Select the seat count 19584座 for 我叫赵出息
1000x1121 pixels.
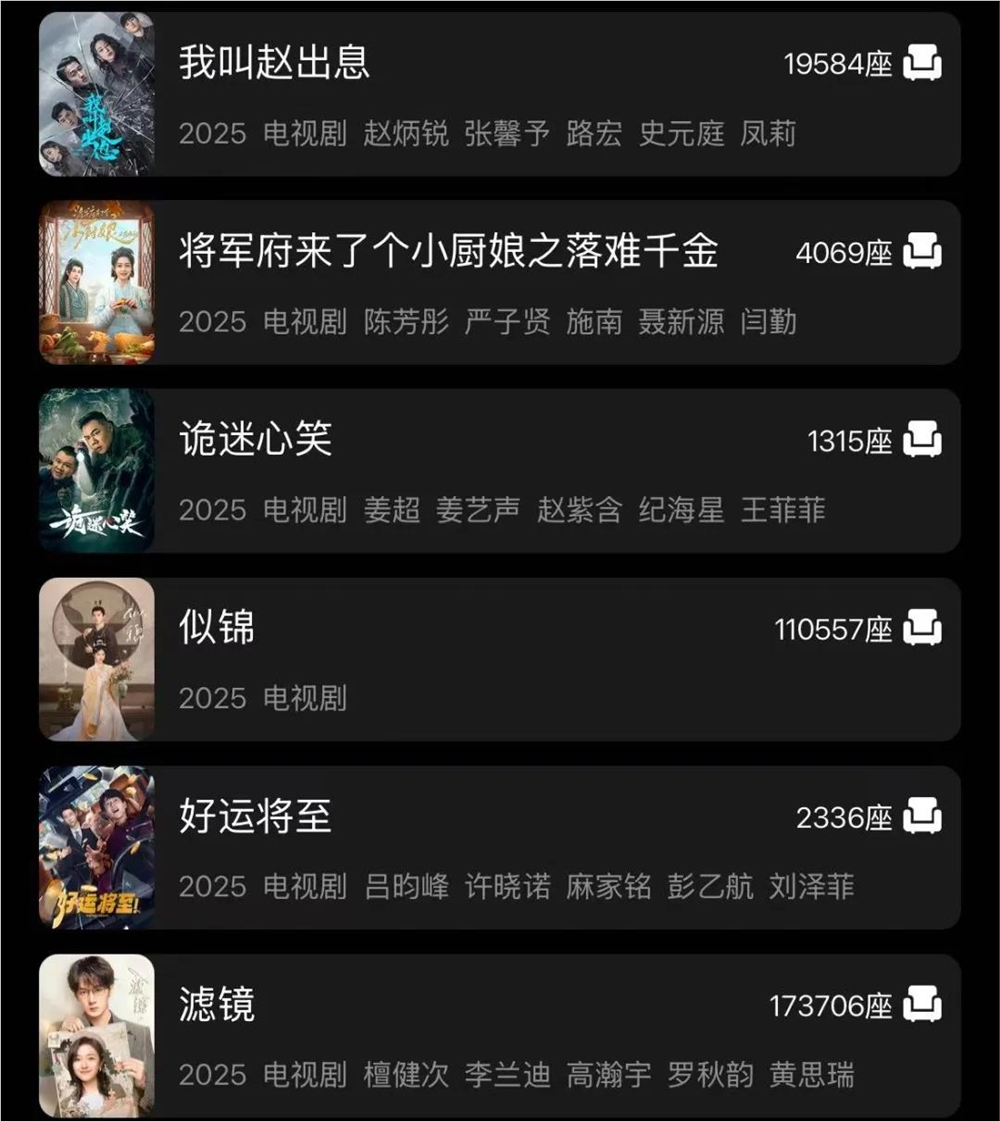pyautogui.click(x=840, y=62)
